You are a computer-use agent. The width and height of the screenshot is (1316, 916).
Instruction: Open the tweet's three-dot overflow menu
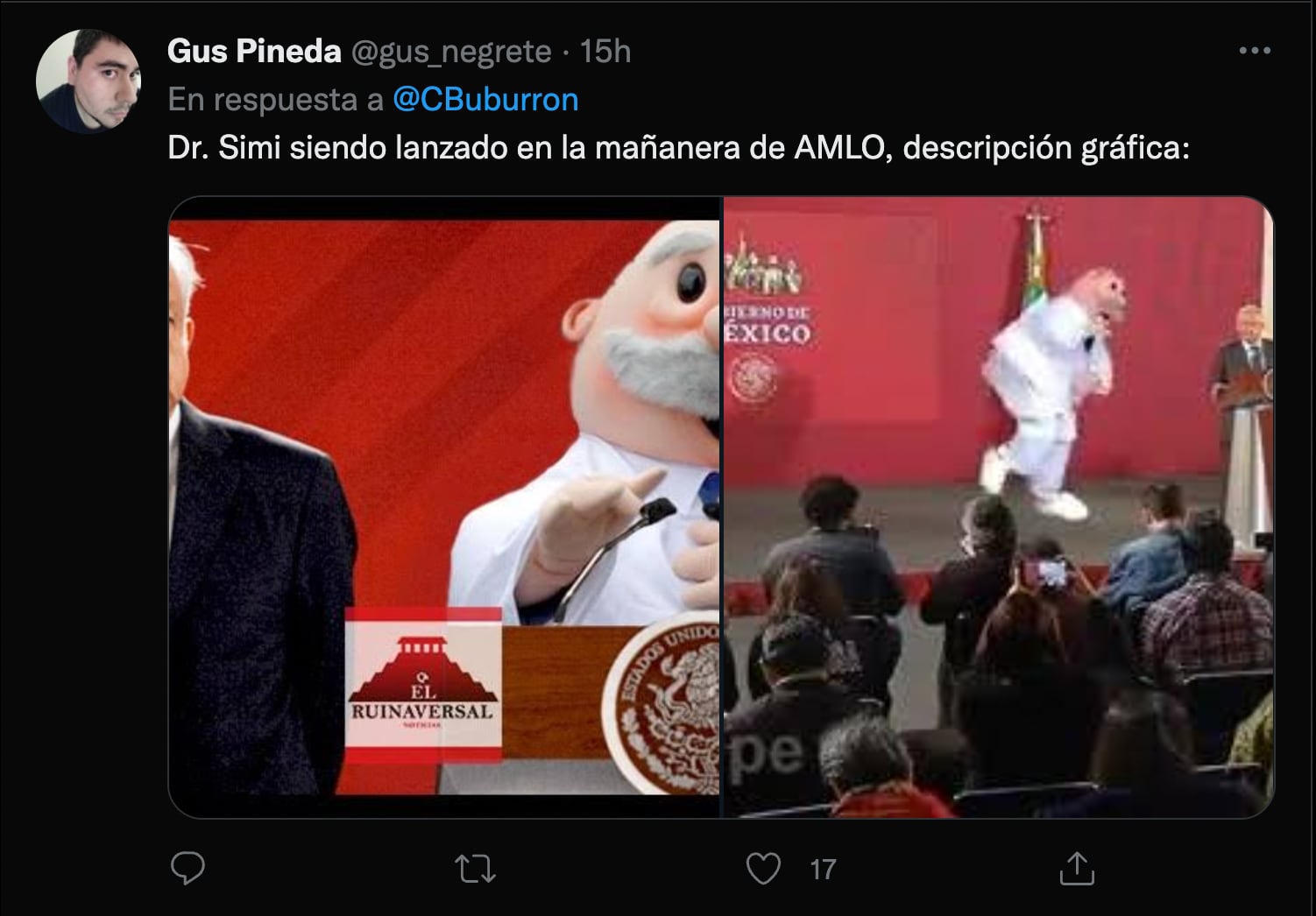(1254, 52)
